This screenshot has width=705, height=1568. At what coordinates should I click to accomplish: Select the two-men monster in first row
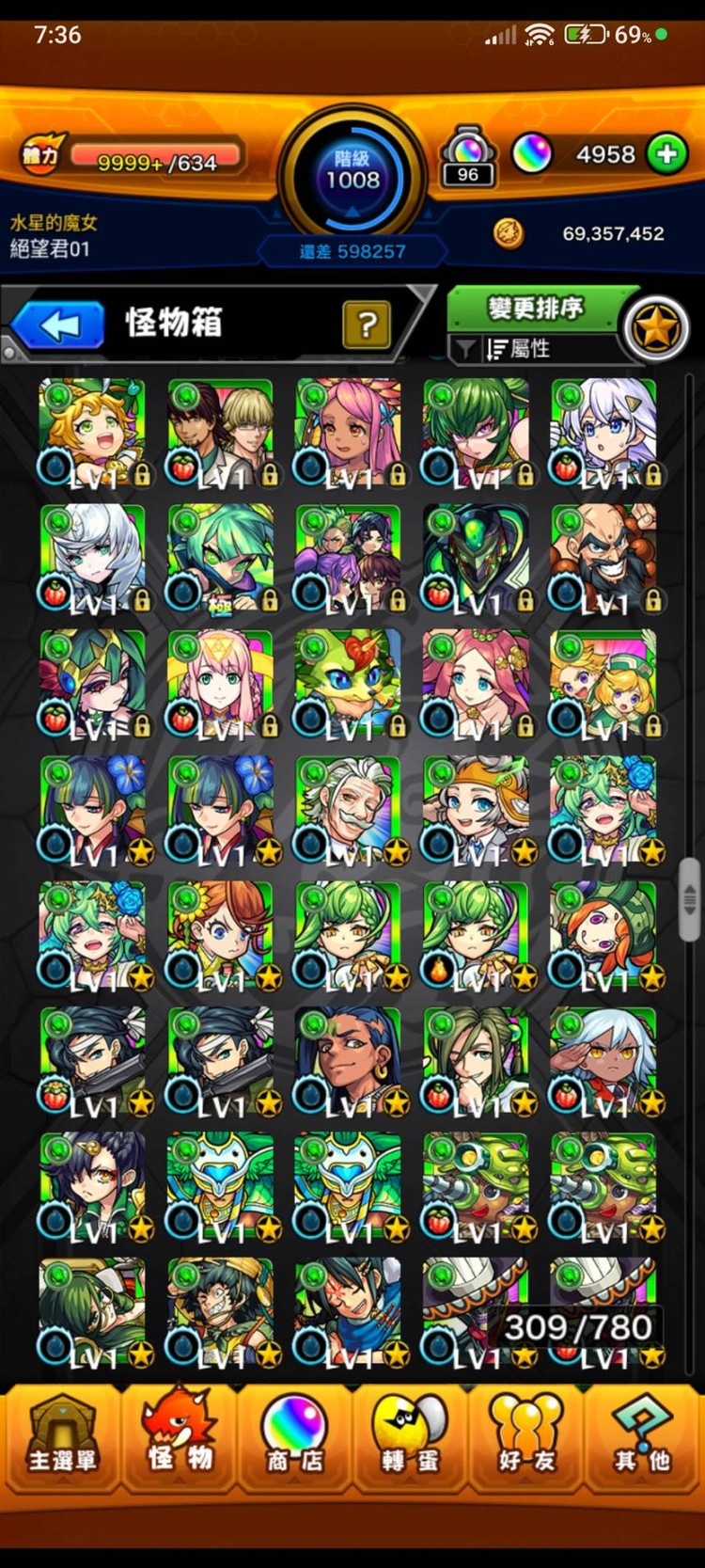(x=221, y=433)
